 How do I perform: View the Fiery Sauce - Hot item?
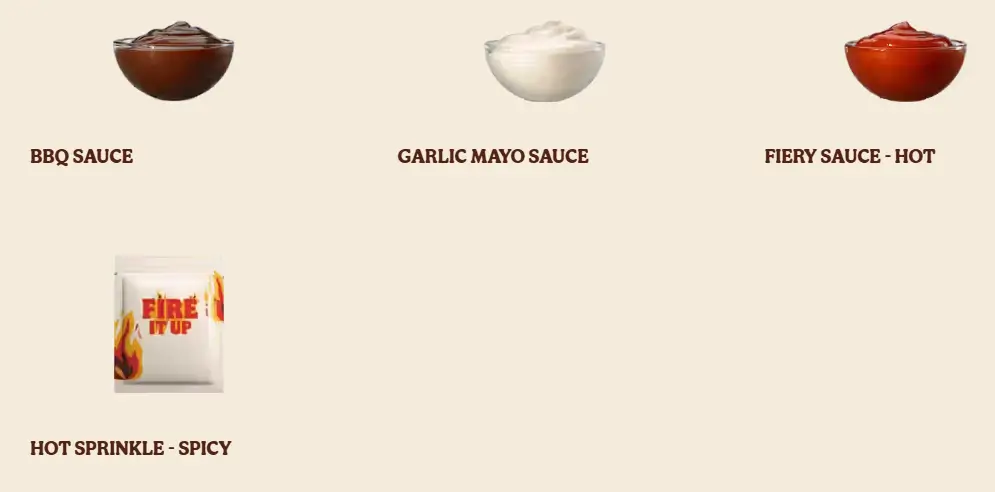(905, 62)
